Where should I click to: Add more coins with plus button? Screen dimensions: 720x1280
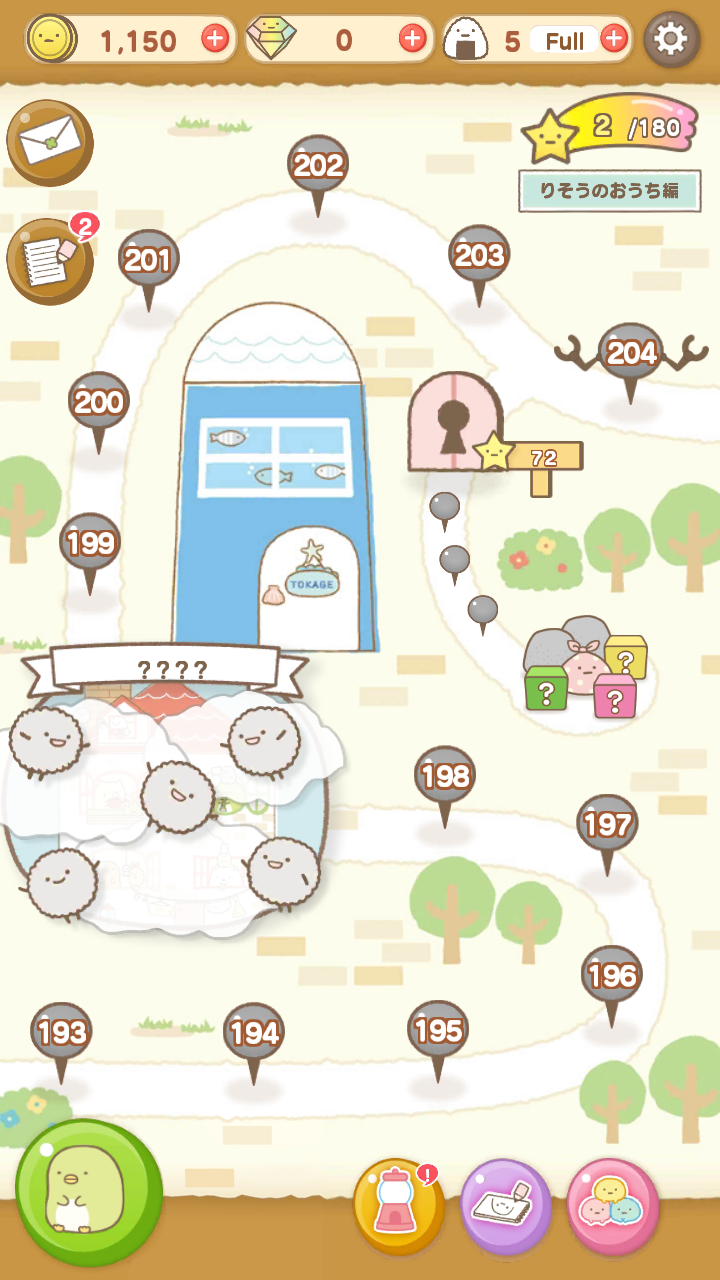214,40
